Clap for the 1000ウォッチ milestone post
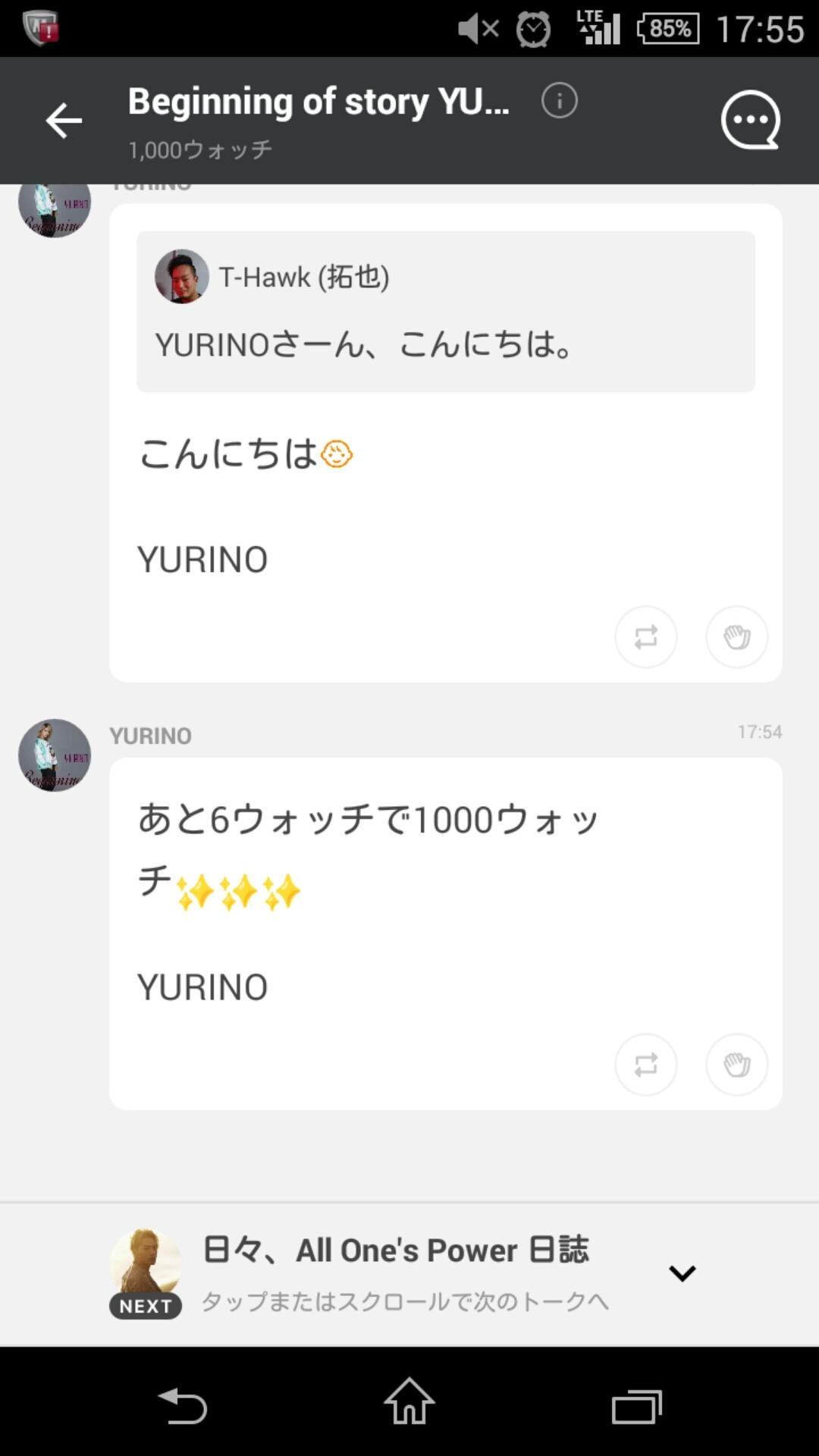The width and height of the screenshot is (819, 1456). point(736,1065)
